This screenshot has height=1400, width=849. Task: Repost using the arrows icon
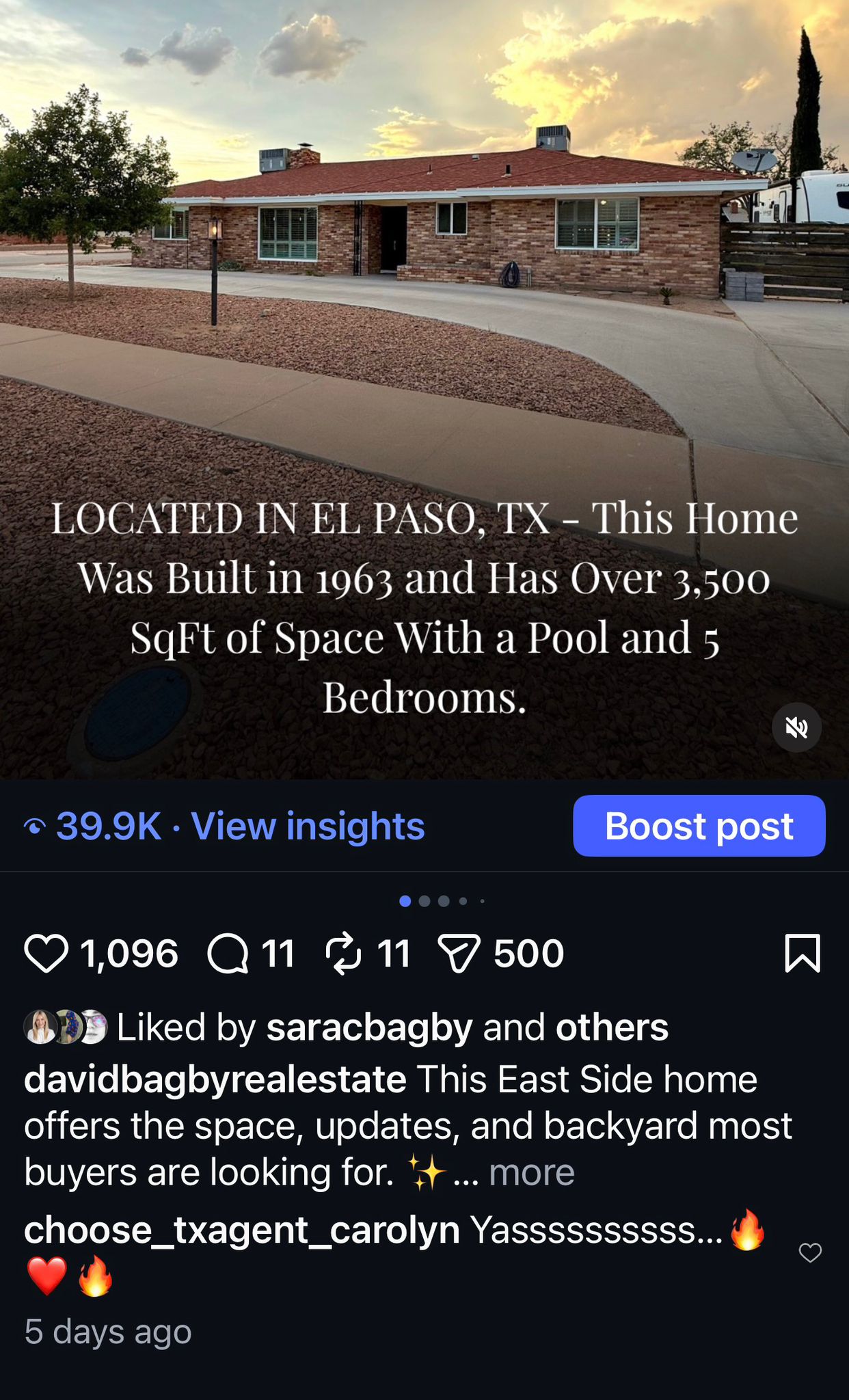click(x=343, y=953)
